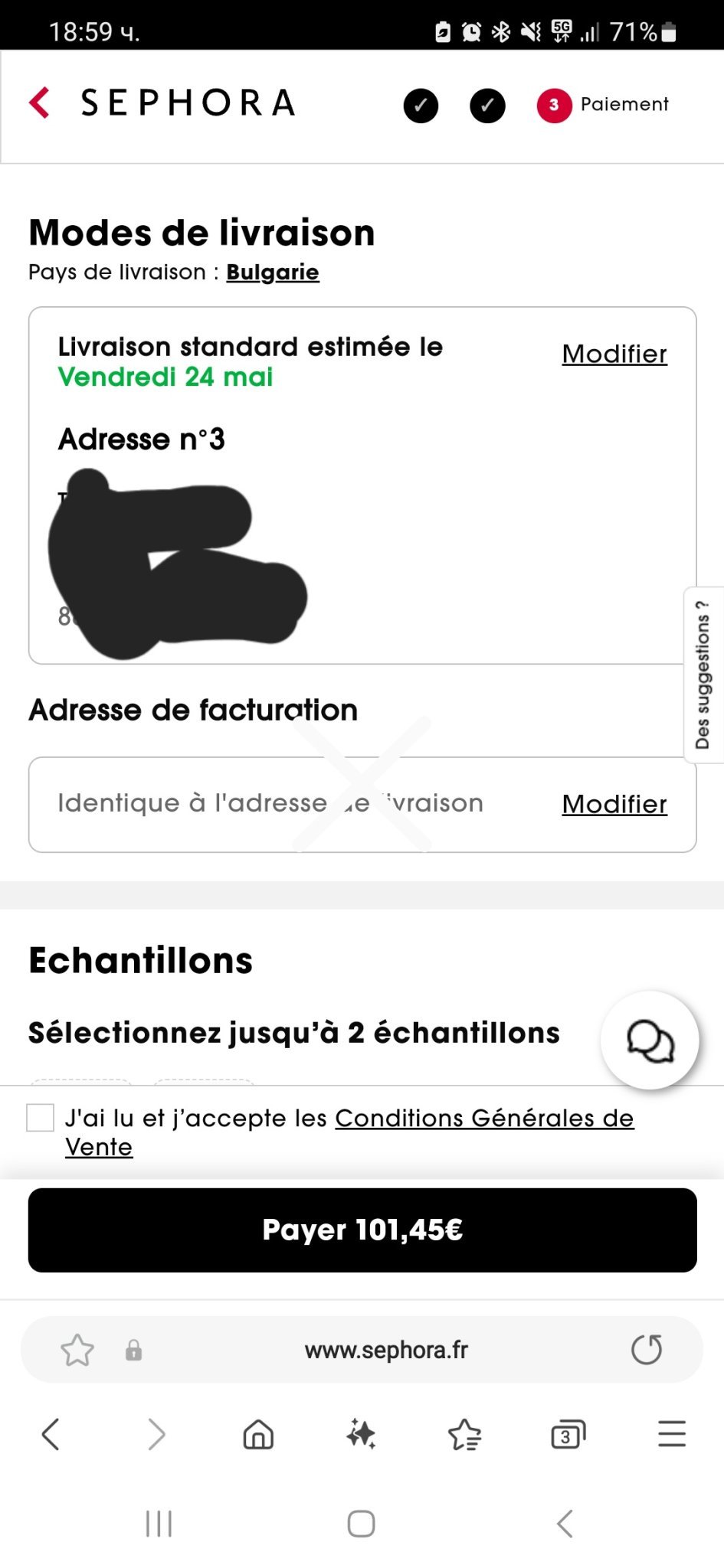
Task: Pay 101,45€ now
Action: click(362, 1230)
